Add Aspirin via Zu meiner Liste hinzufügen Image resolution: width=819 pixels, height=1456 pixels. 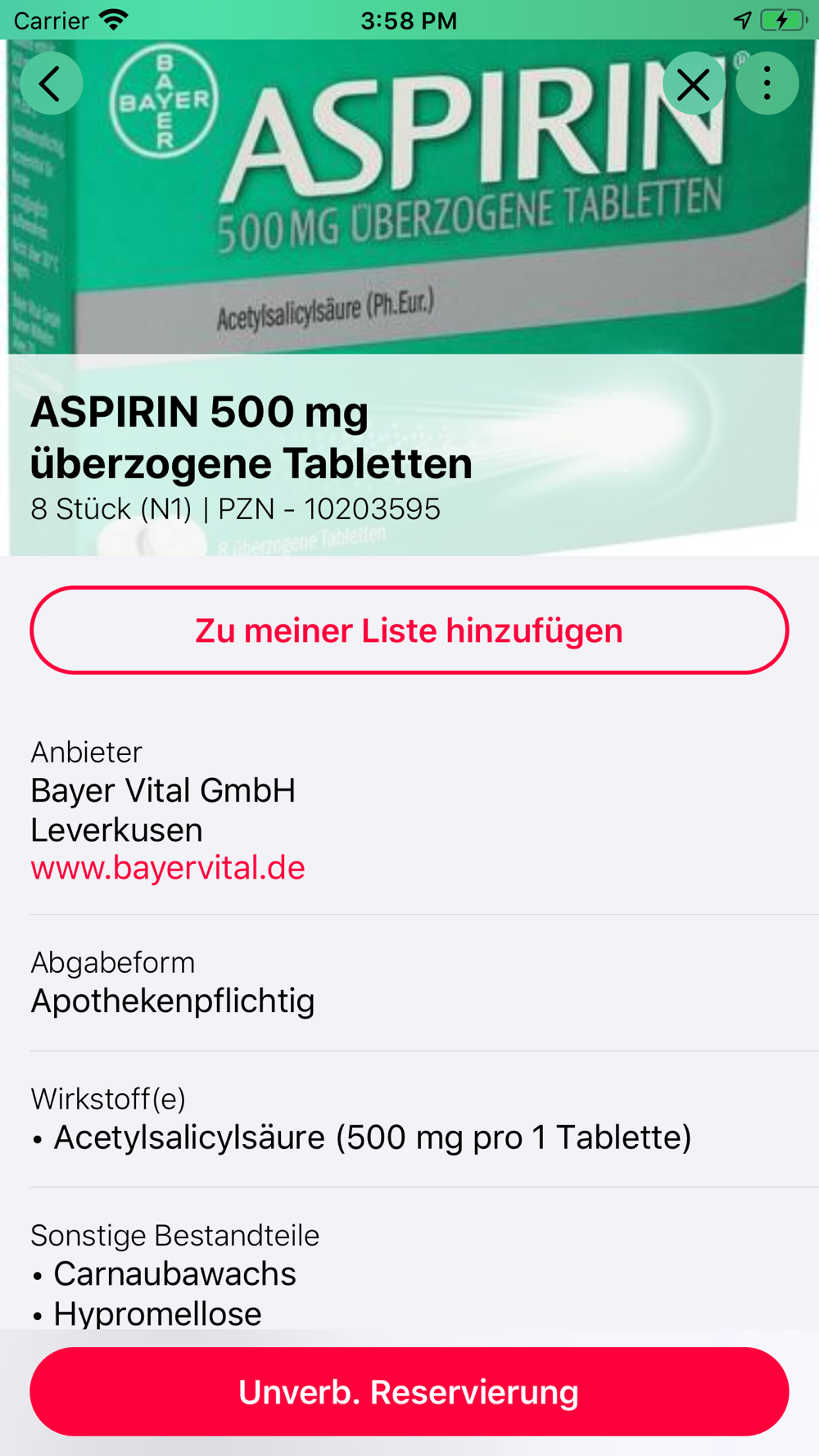pos(409,631)
